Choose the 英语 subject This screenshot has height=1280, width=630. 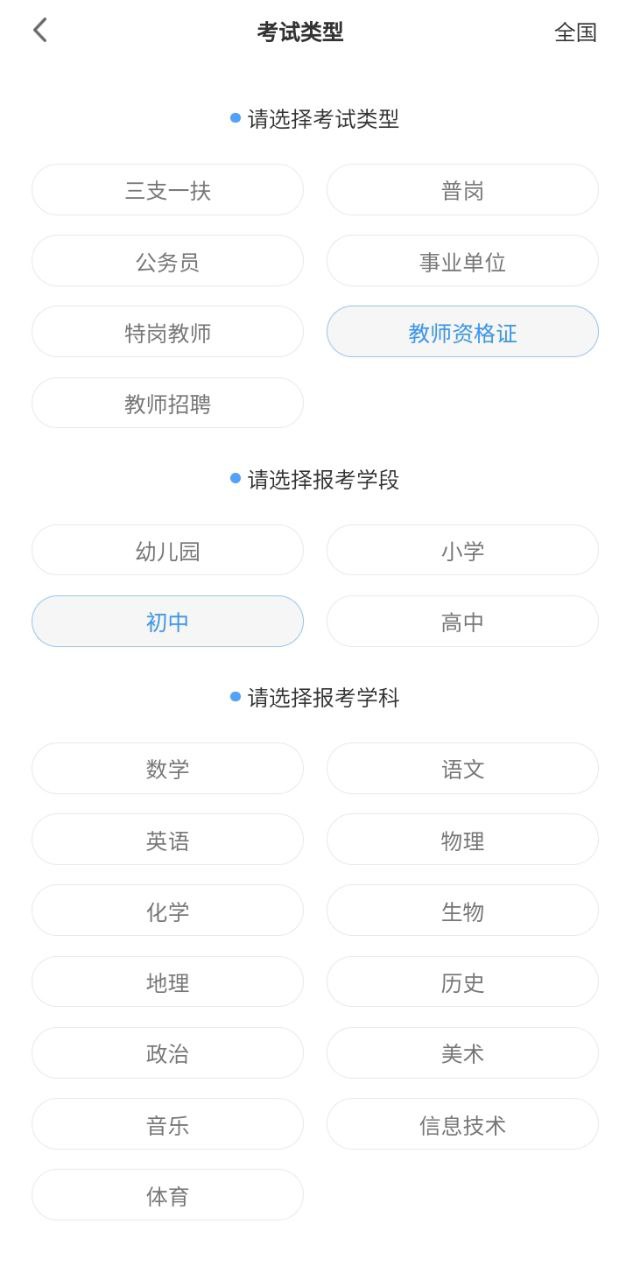[x=167, y=839]
